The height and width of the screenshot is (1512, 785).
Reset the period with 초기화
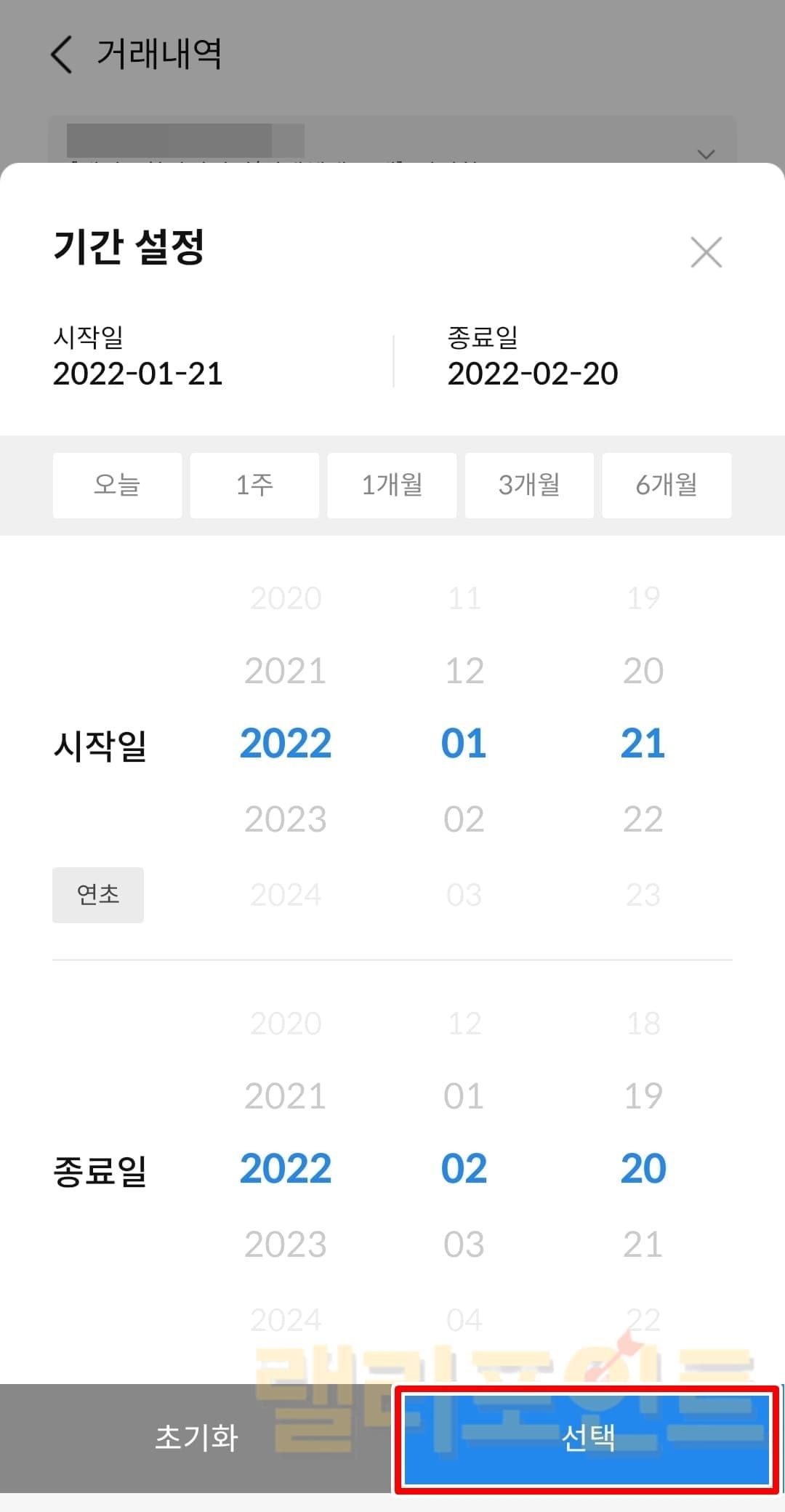click(x=196, y=1438)
